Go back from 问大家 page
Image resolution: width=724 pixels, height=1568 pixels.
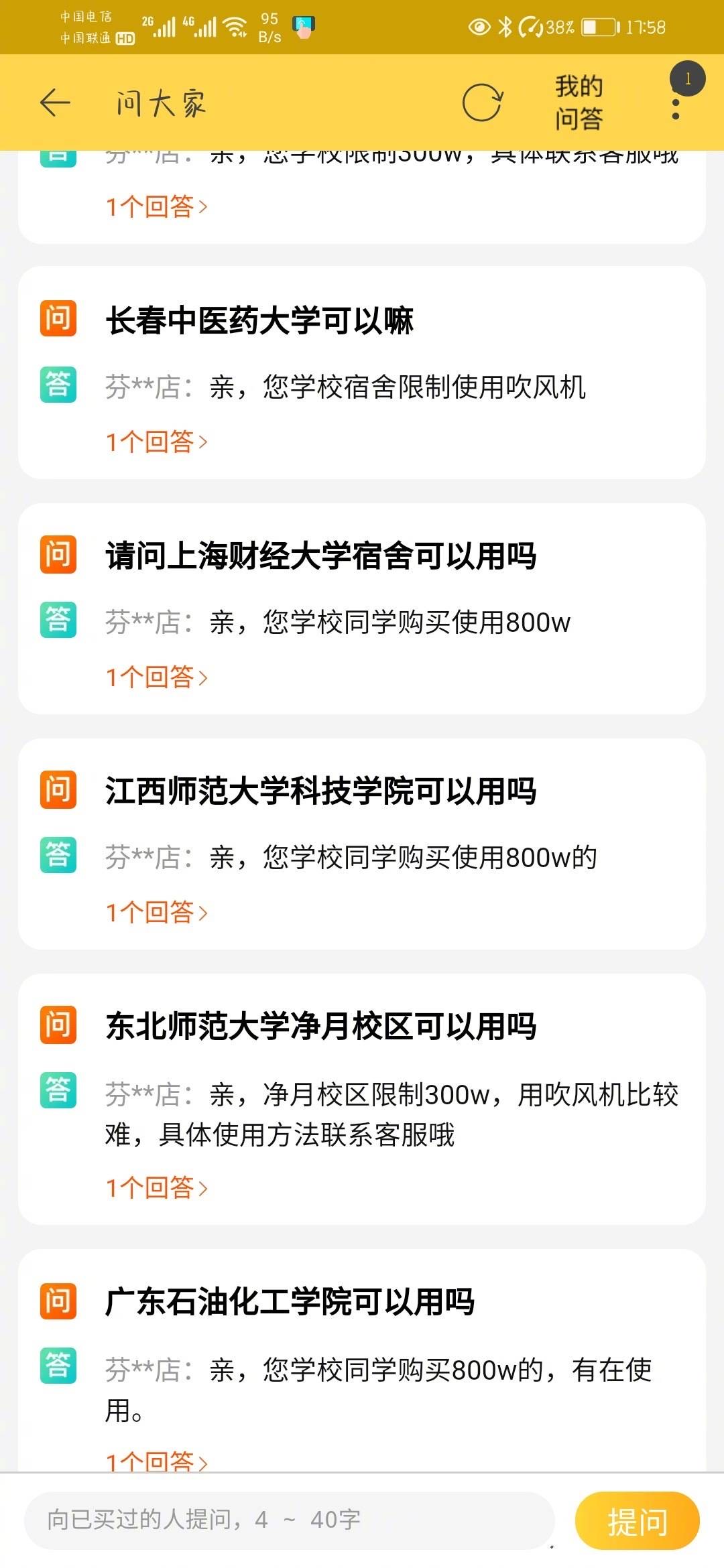(x=55, y=103)
